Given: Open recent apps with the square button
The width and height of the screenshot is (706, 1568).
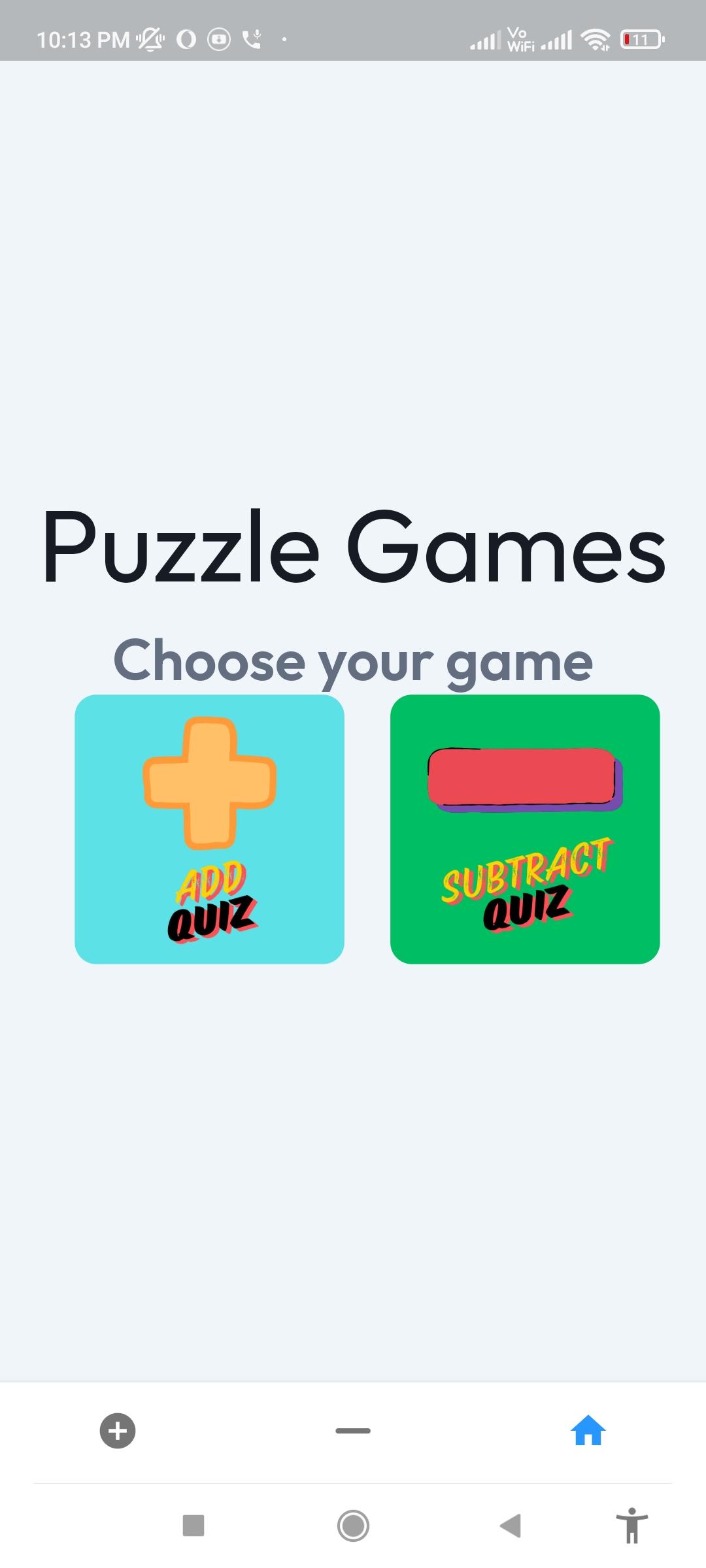Looking at the screenshot, I should click(193, 1526).
